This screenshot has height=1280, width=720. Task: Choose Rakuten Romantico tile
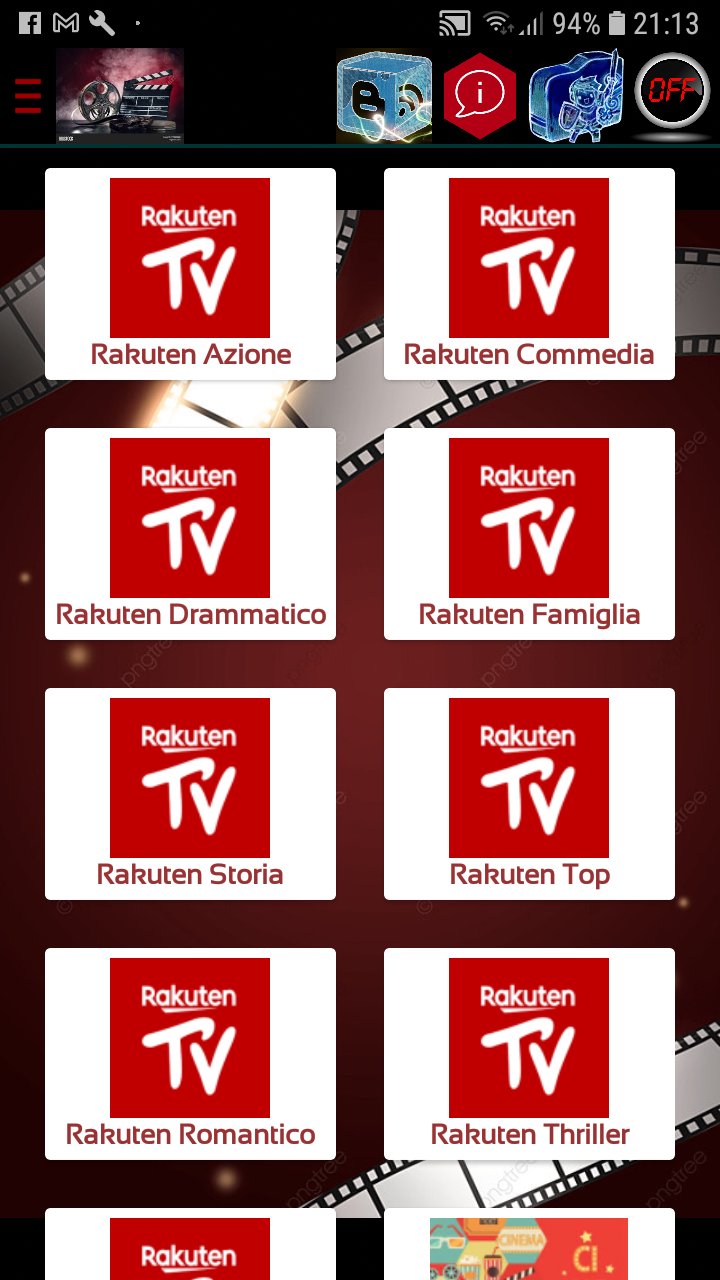190,1054
